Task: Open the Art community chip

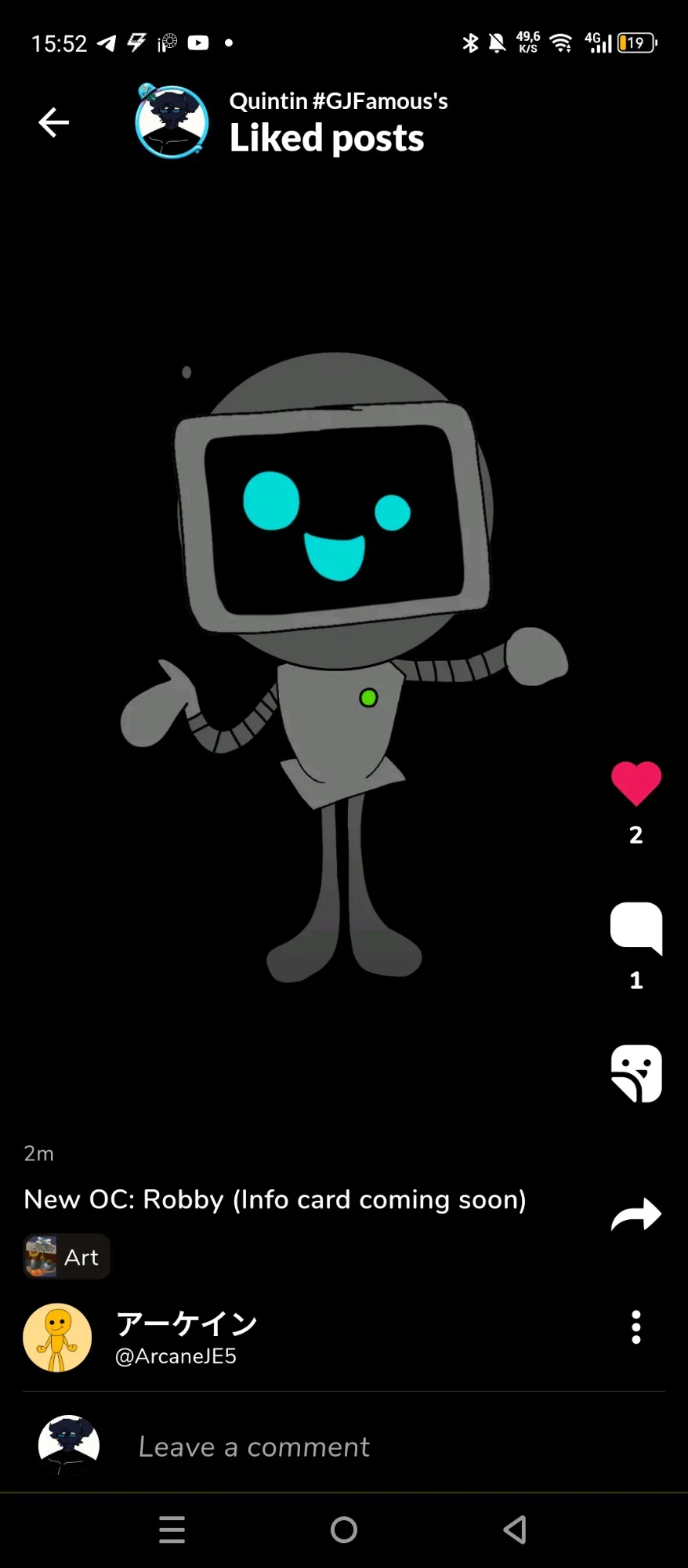Action: click(x=67, y=1257)
